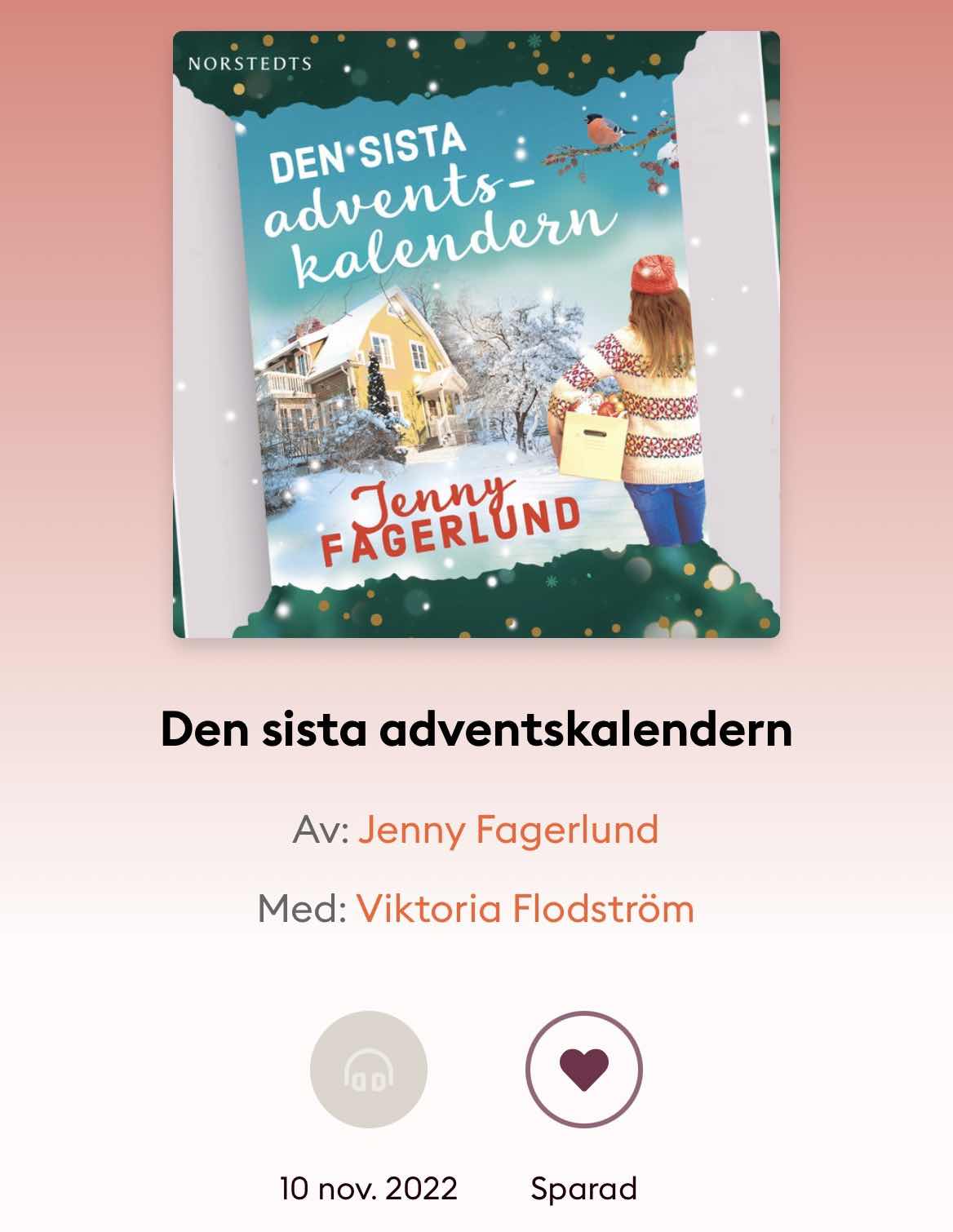
Task: Open the Den sista adventskalendern cover
Action: 476,335
